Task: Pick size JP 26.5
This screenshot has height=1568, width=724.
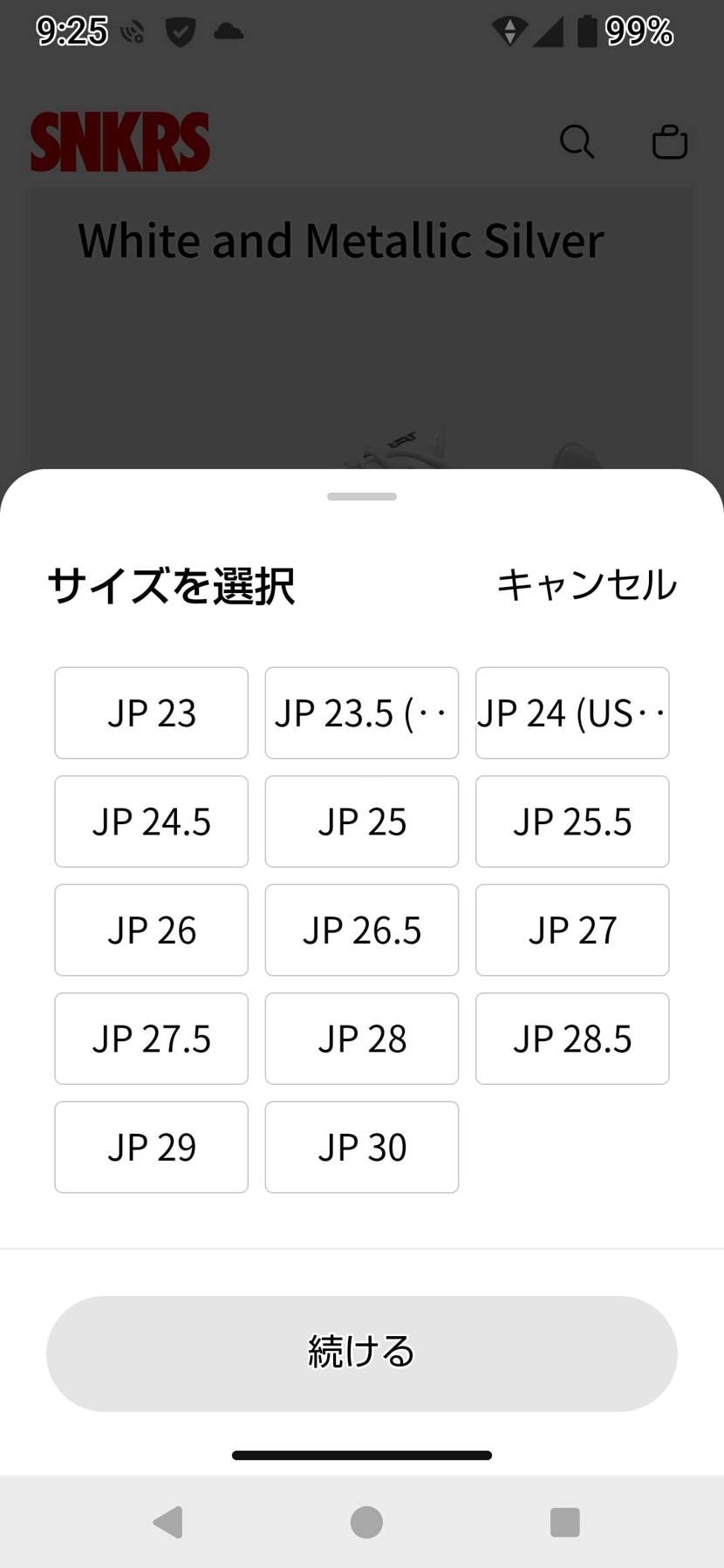Action: [361, 930]
